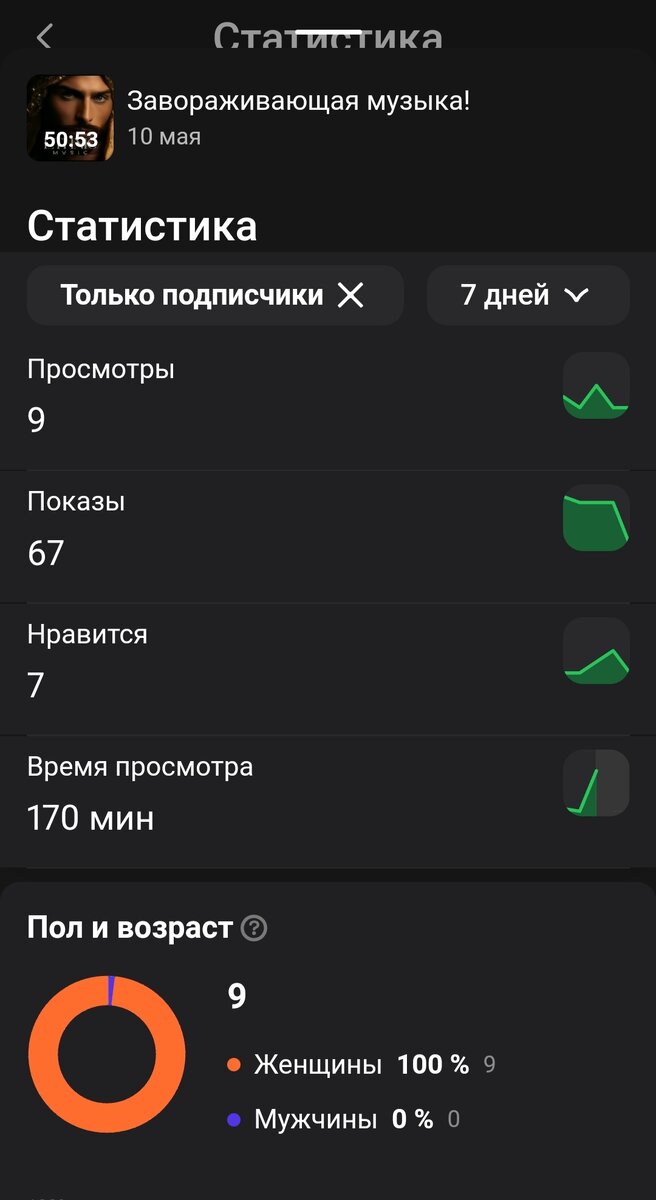
Task: Remove the «Только подписчики» filter
Action: [350, 295]
